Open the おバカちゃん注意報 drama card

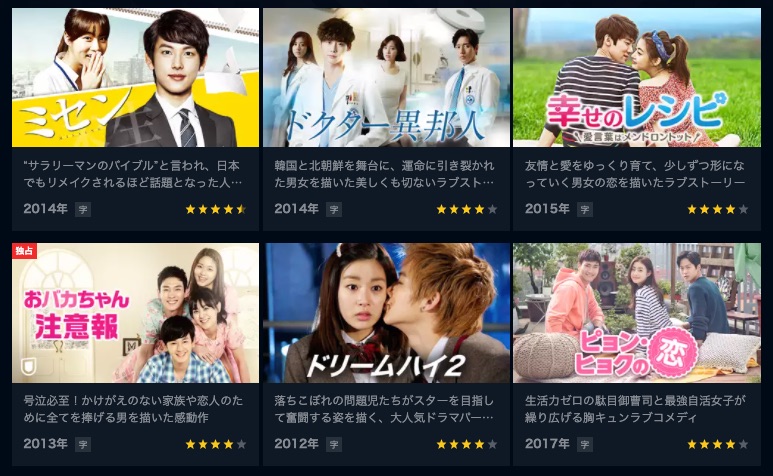(135, 313)
